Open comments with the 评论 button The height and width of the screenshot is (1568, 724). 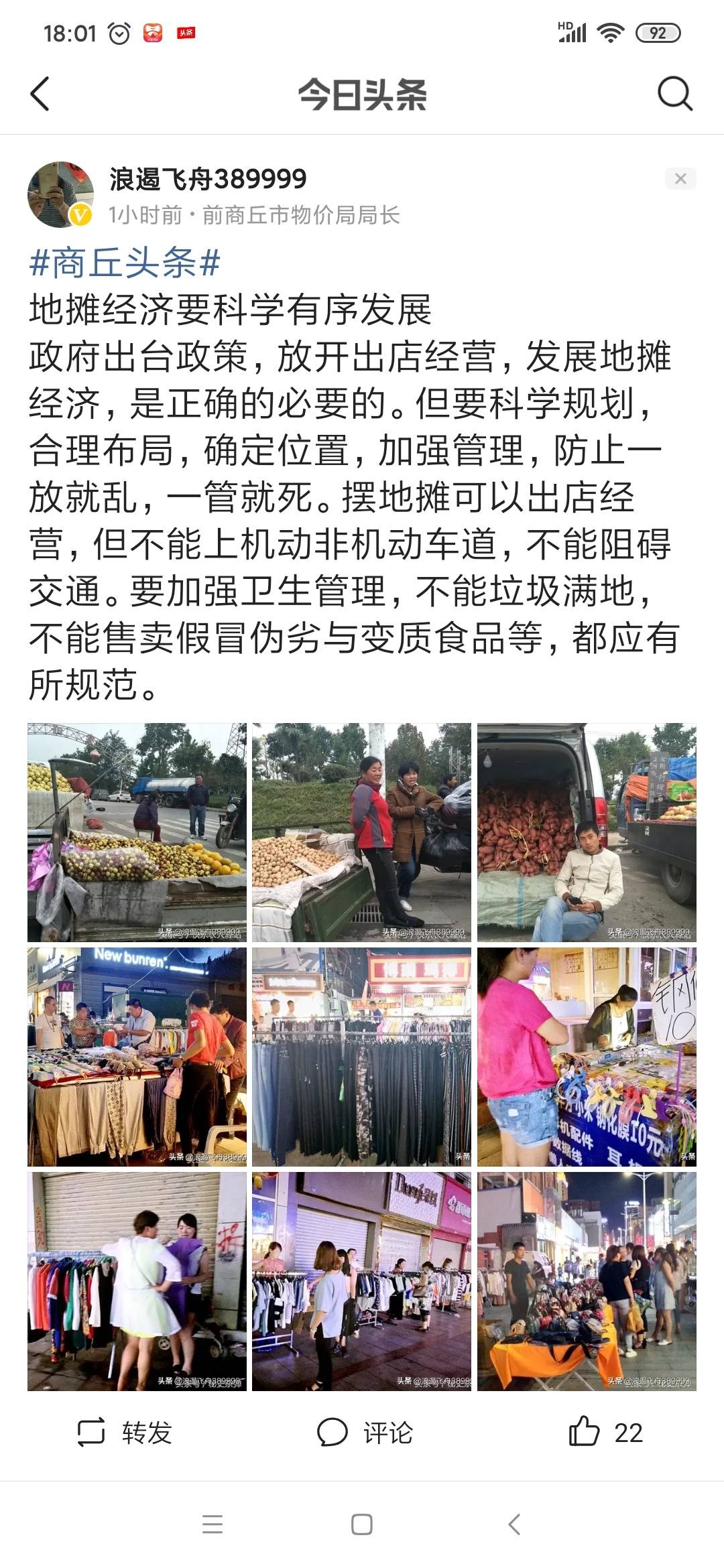[364, 1433]
